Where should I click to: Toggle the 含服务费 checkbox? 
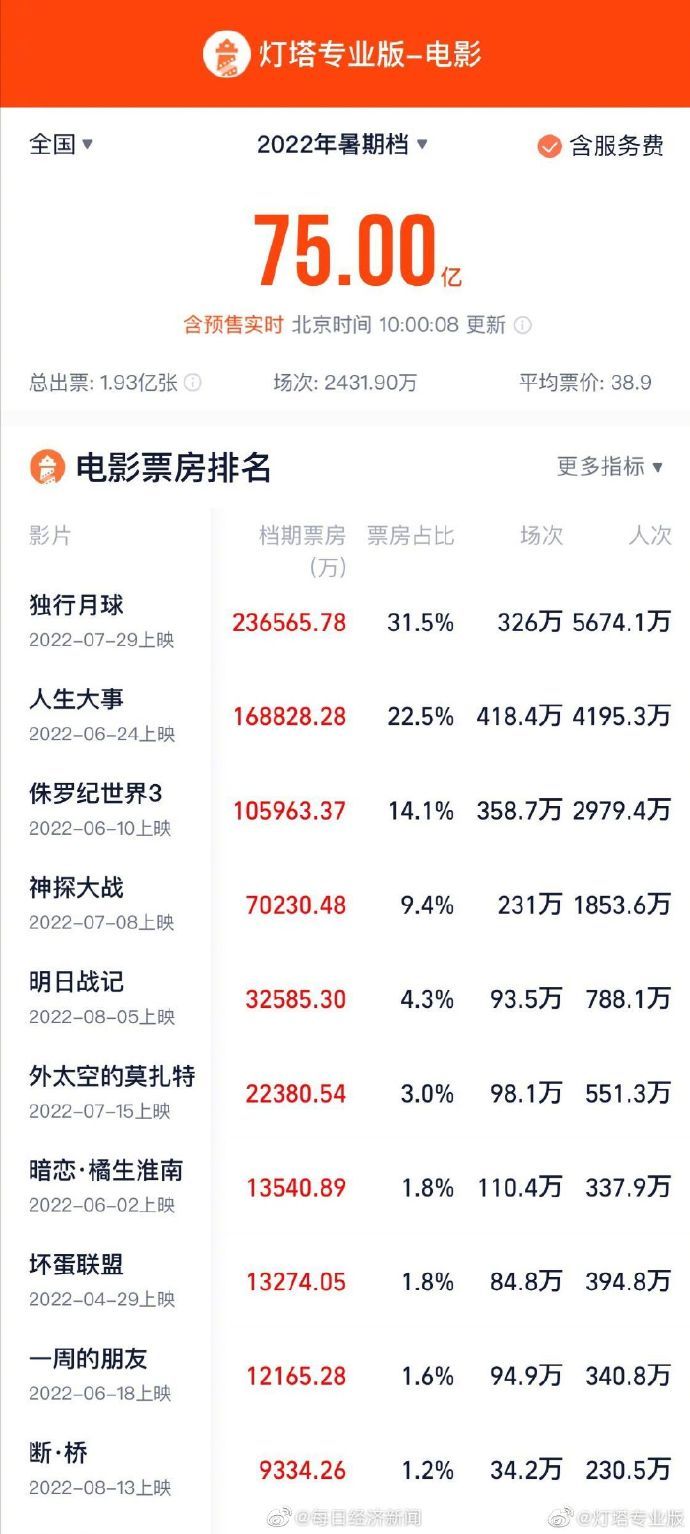tap(549, 147)
